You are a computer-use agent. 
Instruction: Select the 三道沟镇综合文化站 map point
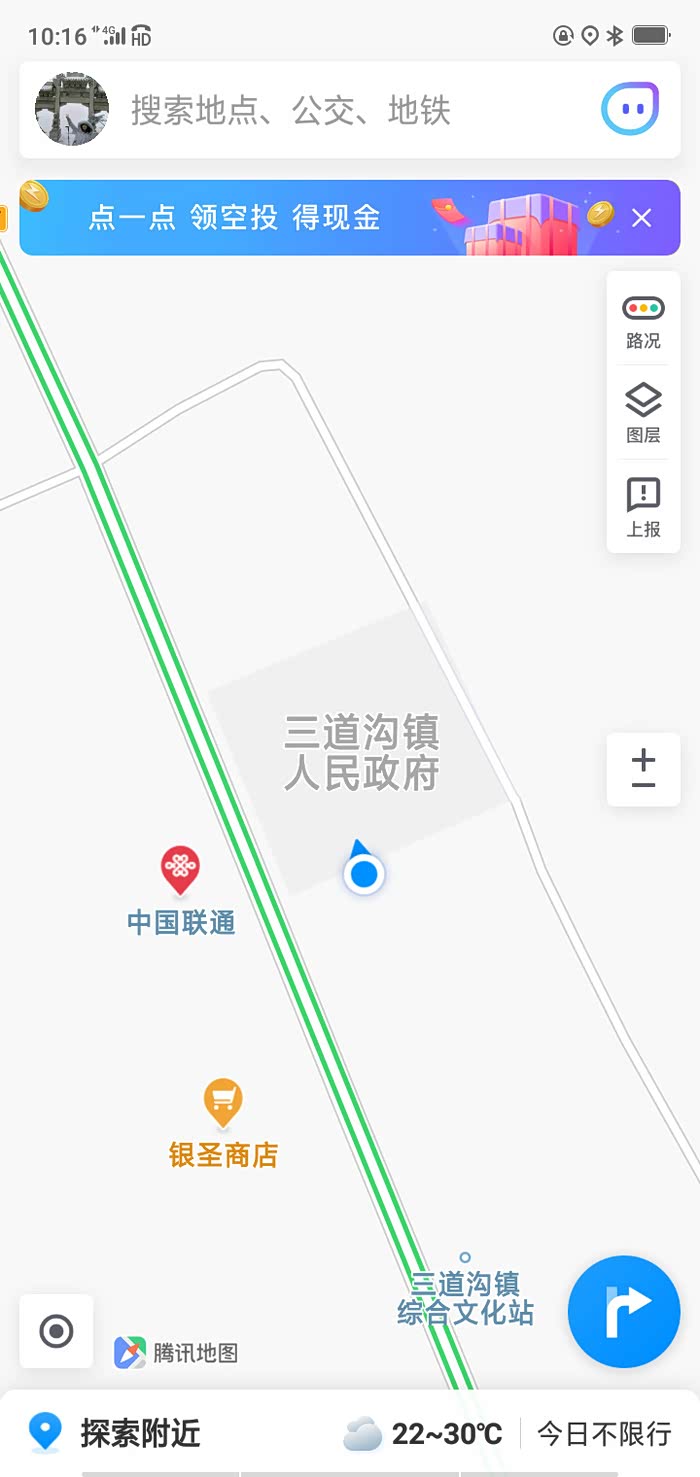[465, 1297]
